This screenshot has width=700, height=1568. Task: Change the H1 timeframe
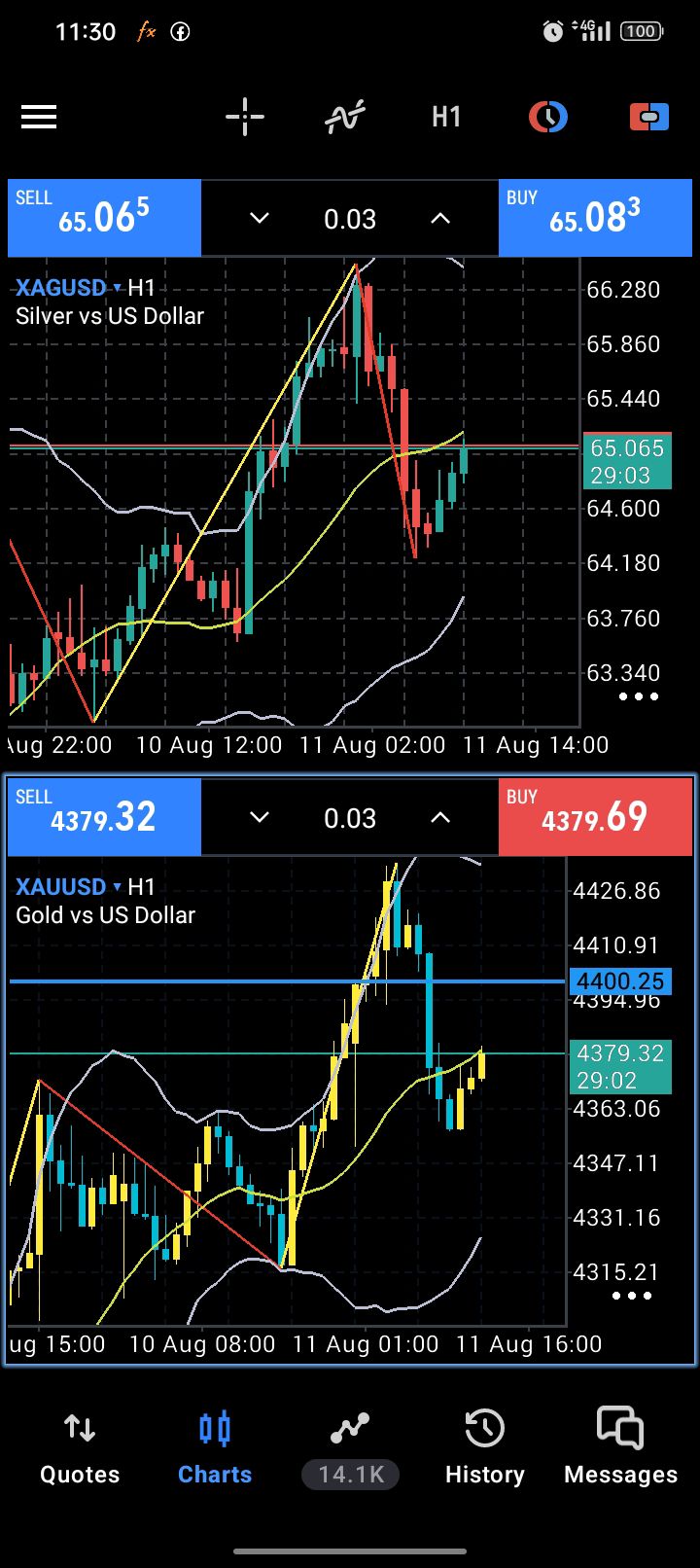pos(446,118)
